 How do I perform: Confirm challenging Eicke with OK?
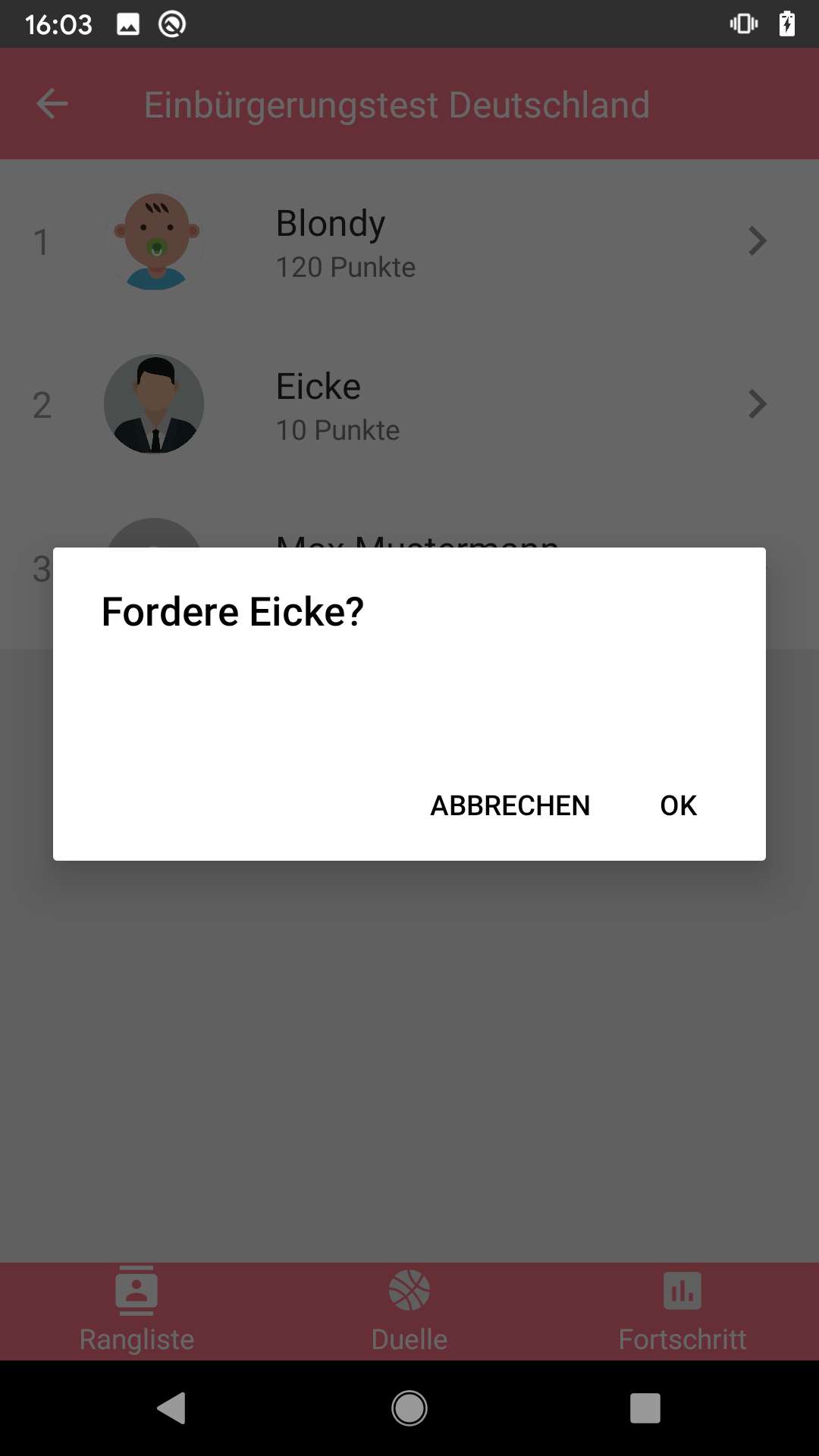[x=678, y=805]
